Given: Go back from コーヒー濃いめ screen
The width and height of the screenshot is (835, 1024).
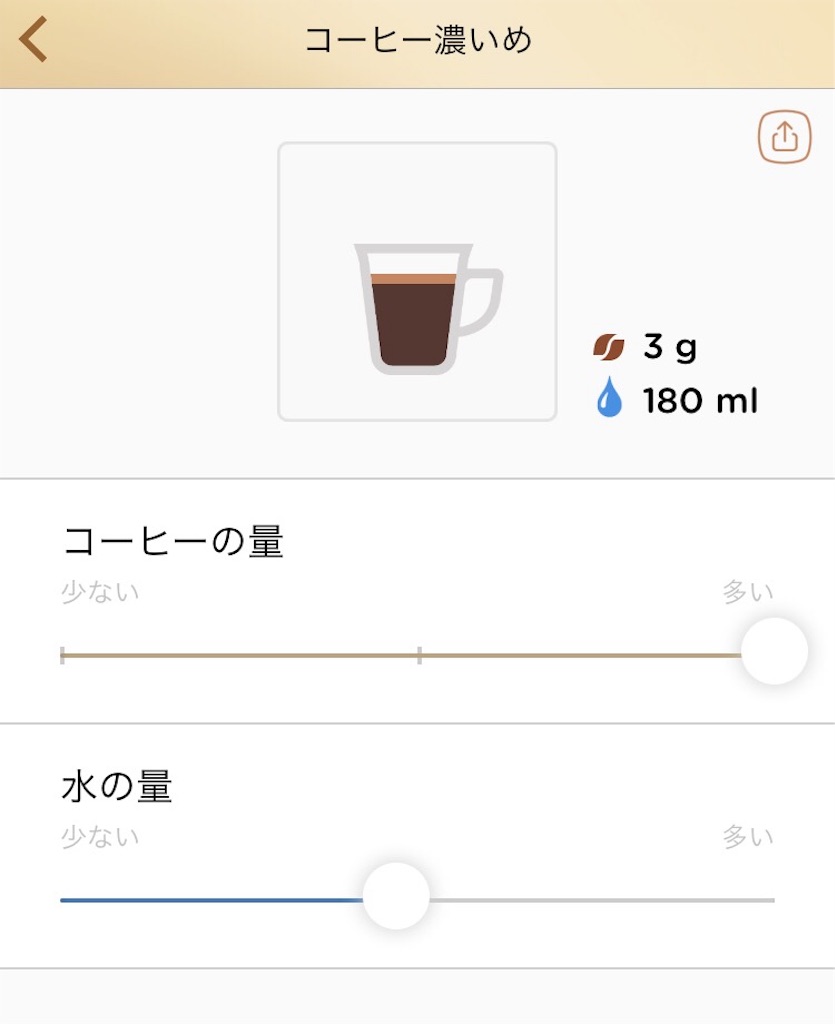Looking at the screenshot, I should (x=34, y=41).
